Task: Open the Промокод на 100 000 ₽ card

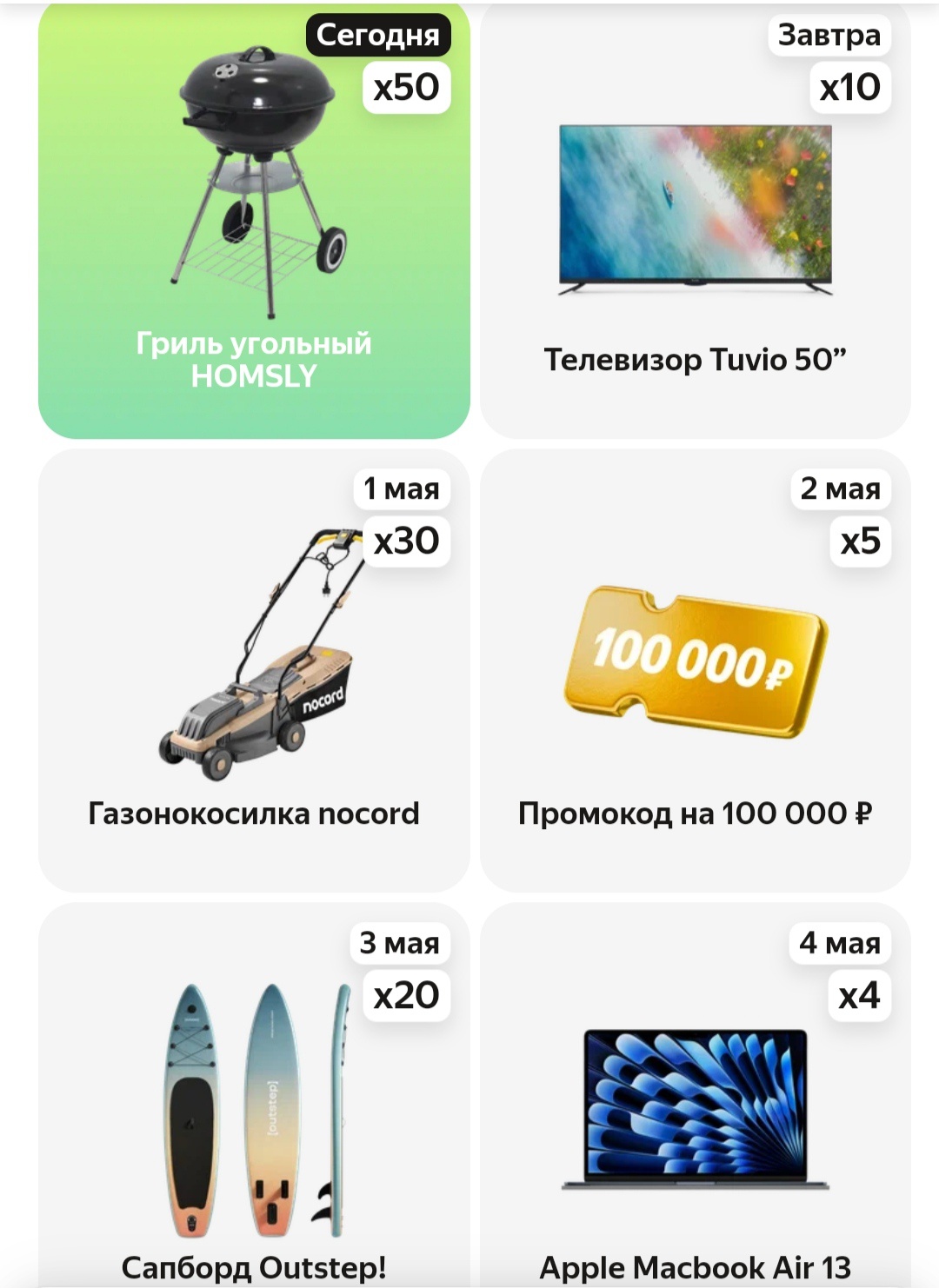Action: [x=695, y=671]
